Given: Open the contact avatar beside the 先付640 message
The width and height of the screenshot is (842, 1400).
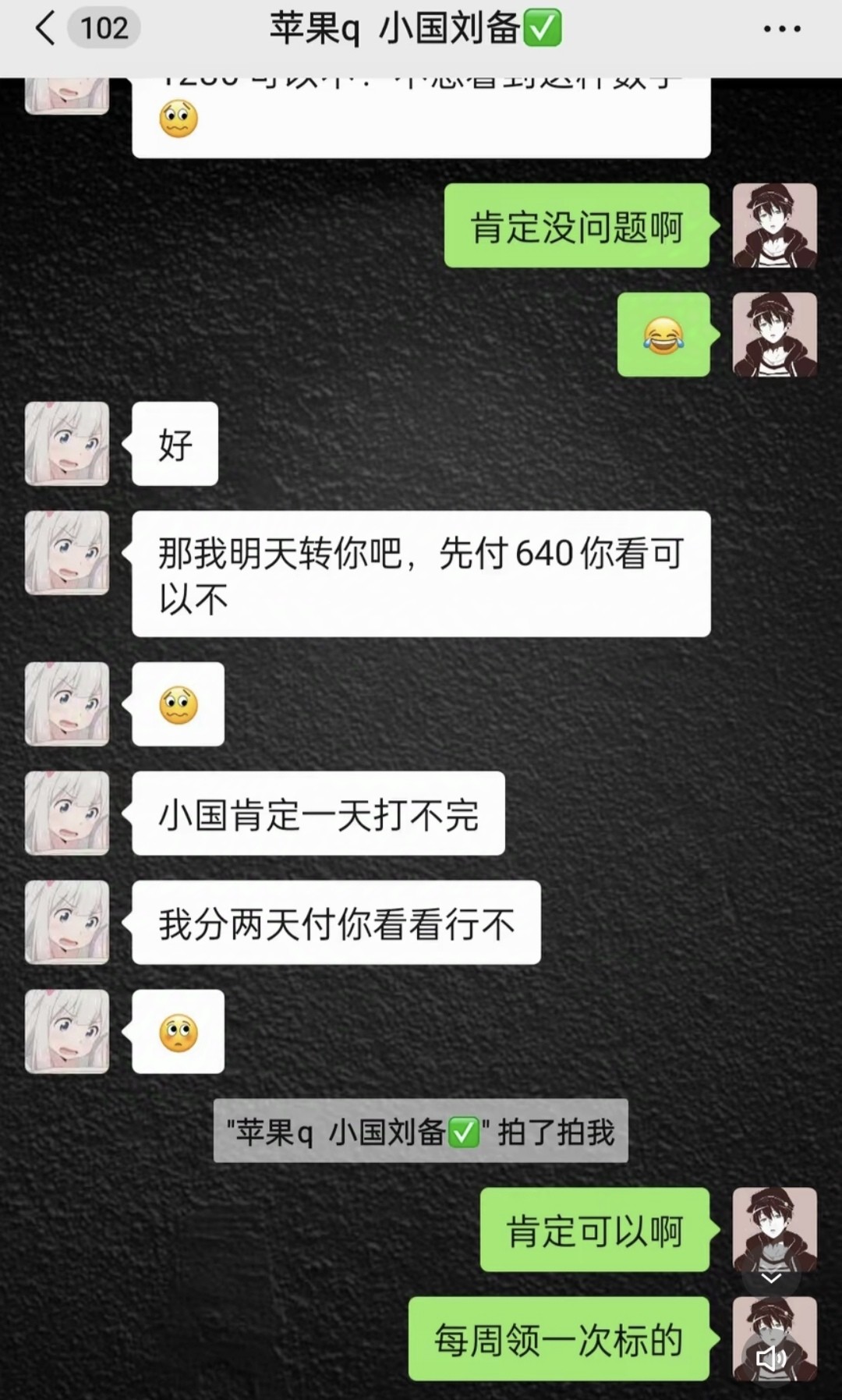Looking at the screenshot, I should pyautogui.click(x=67, y=553).
